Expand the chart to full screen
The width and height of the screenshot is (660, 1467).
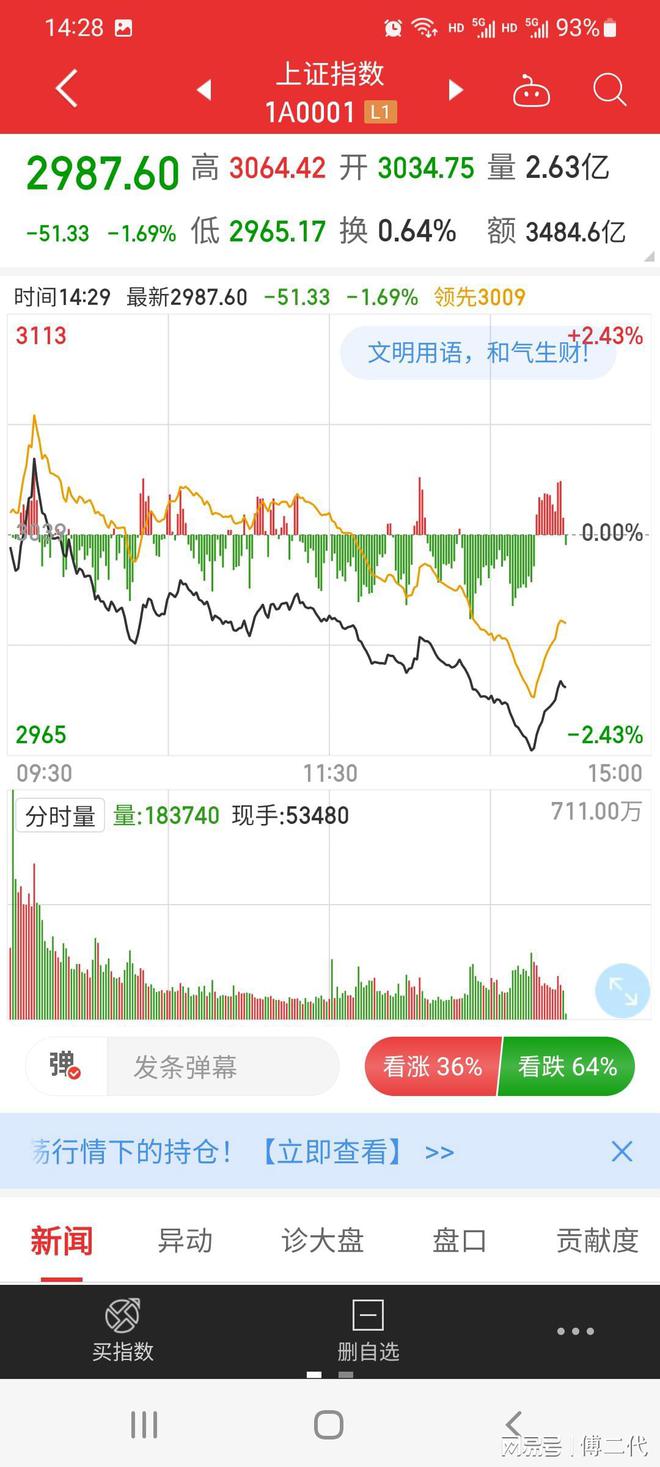point(622,992)
